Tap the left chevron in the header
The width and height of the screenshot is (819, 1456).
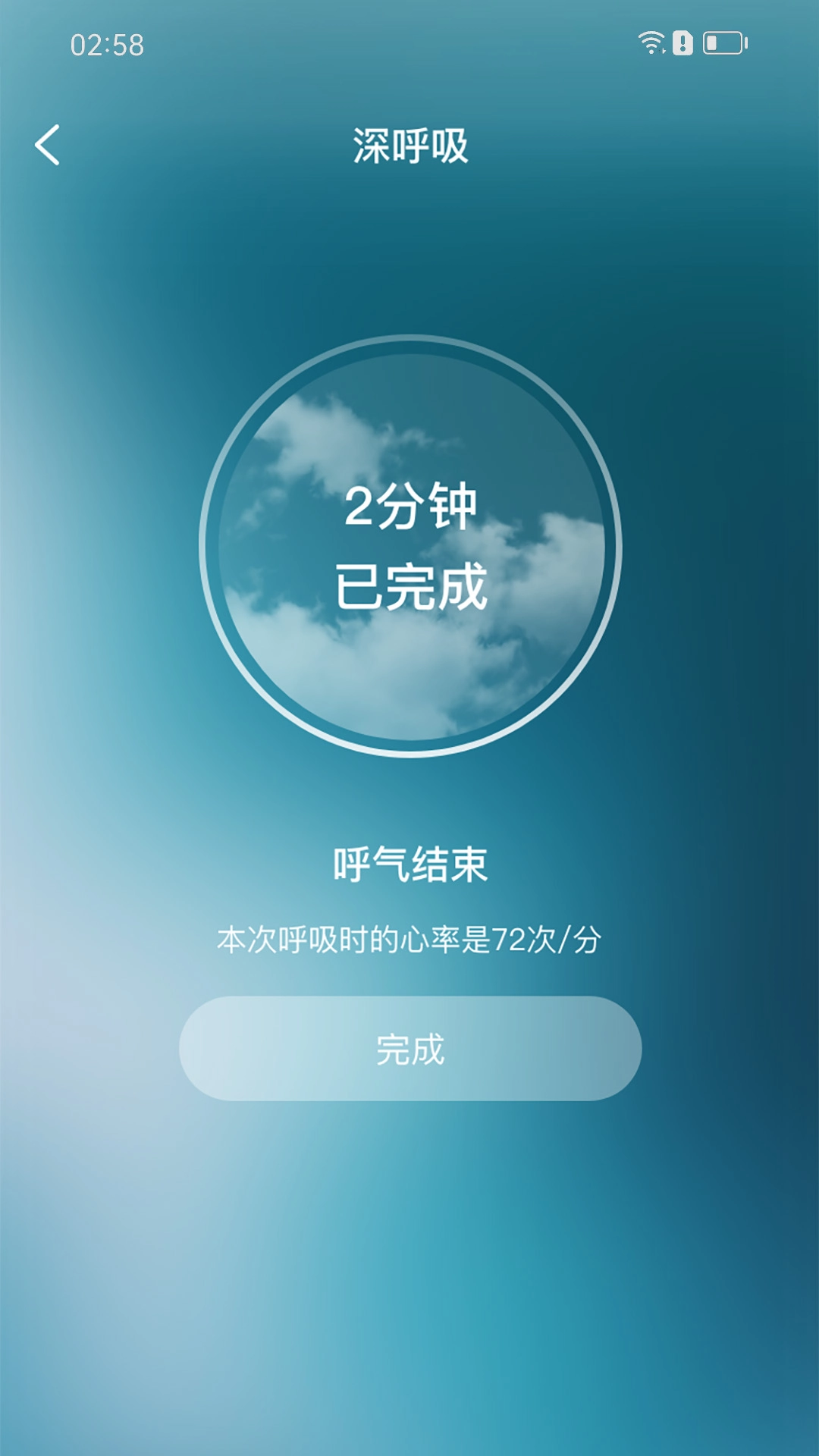point(48,144)
